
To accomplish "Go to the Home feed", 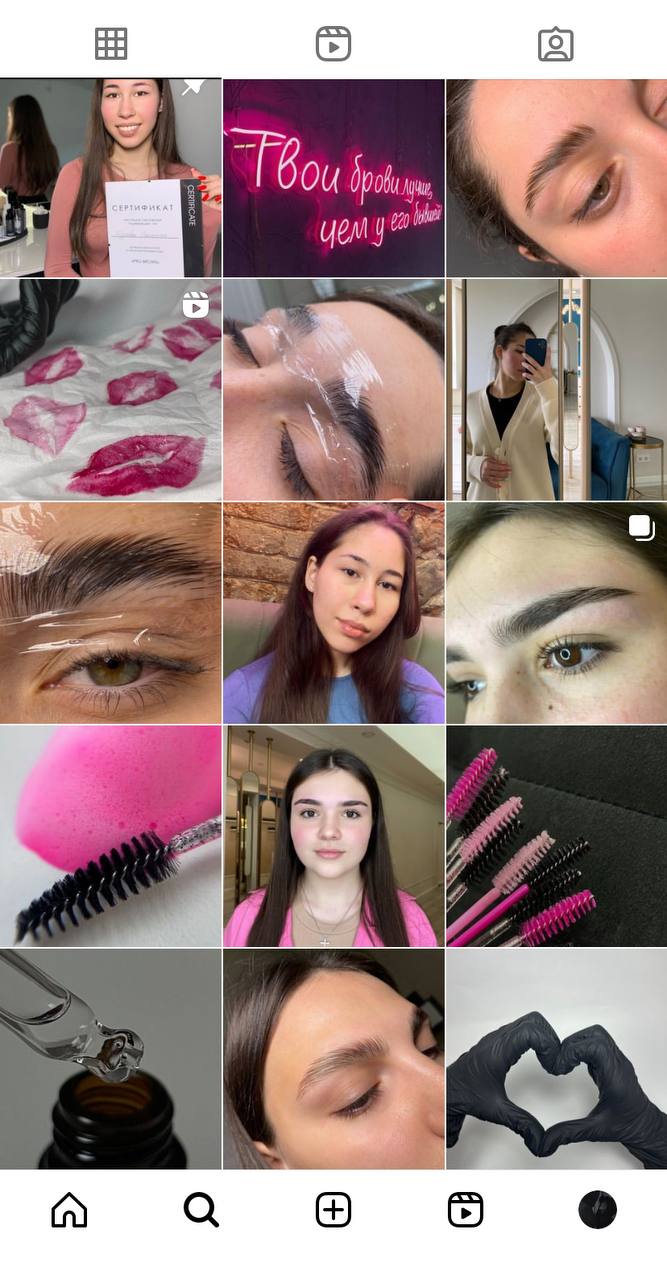I will (69, 1210).
